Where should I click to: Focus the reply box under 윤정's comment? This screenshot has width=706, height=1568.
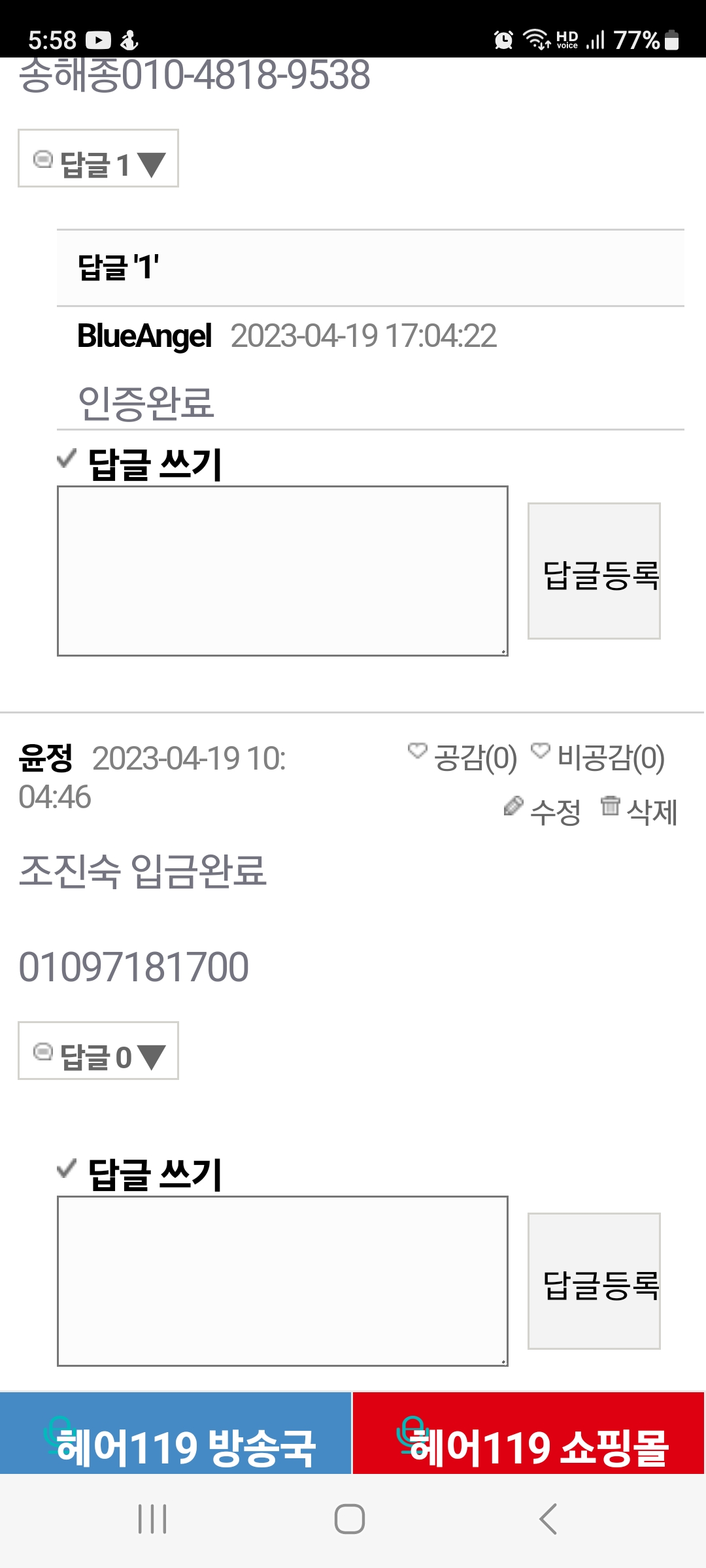282,1281
